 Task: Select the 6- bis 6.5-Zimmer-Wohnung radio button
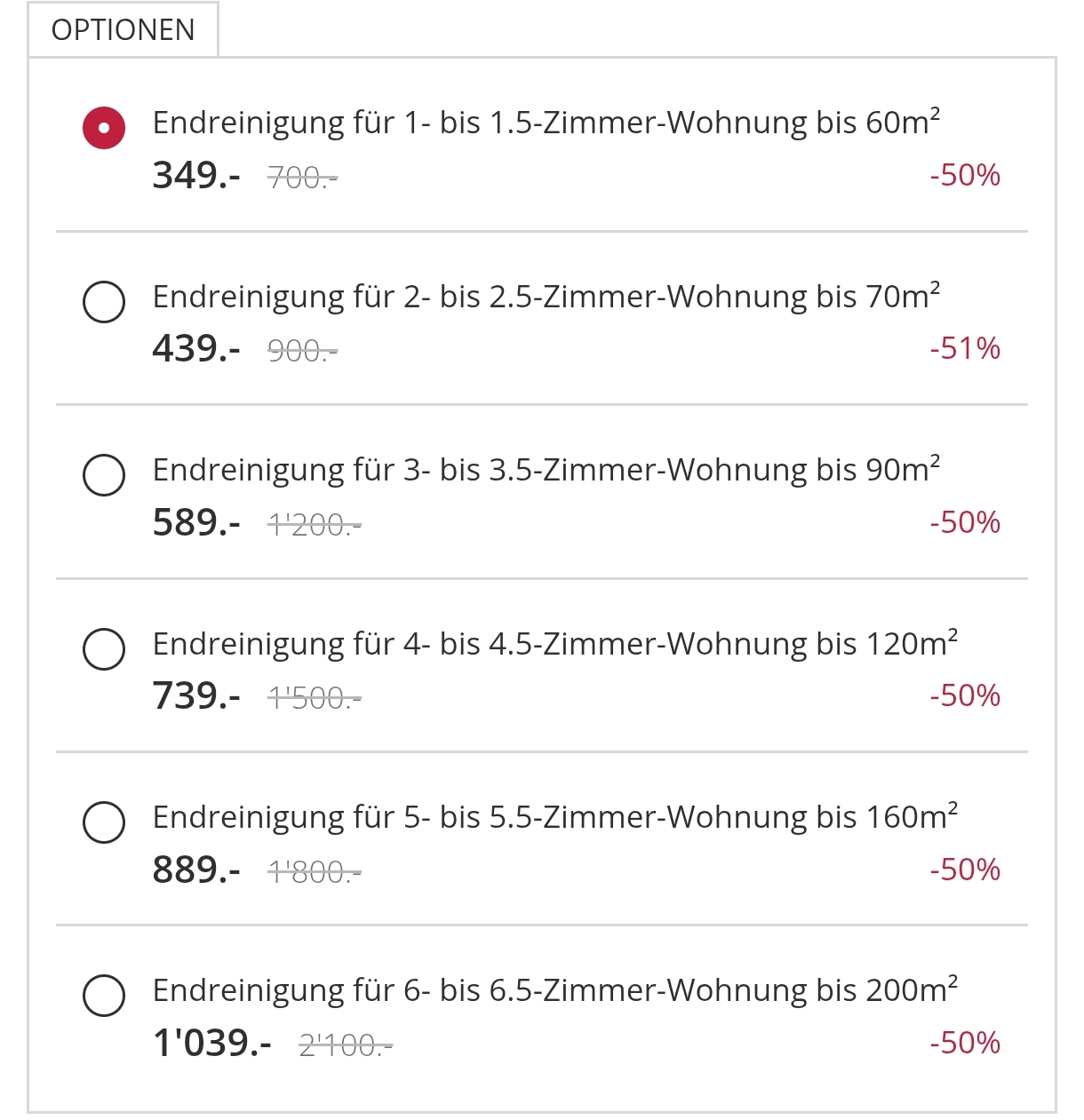(104, 995)
